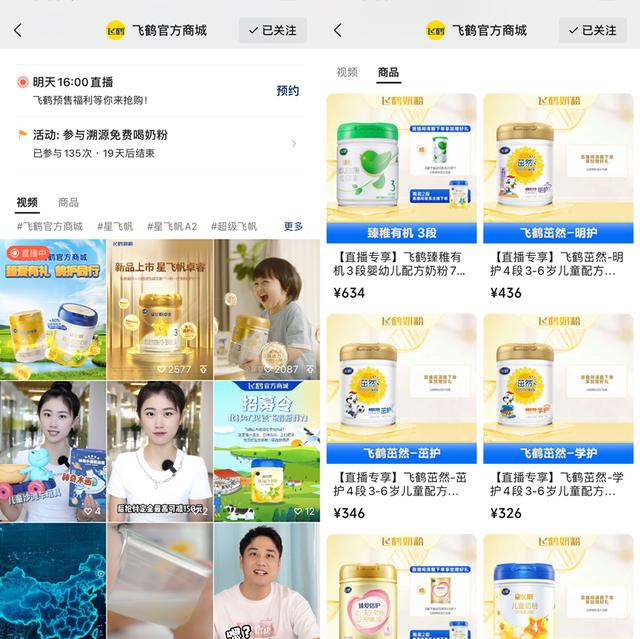Viewport: 640px width, 639px height.
Task: Tap 预约 to reserve tomorrow's livestream
Action: coord(287,91)
